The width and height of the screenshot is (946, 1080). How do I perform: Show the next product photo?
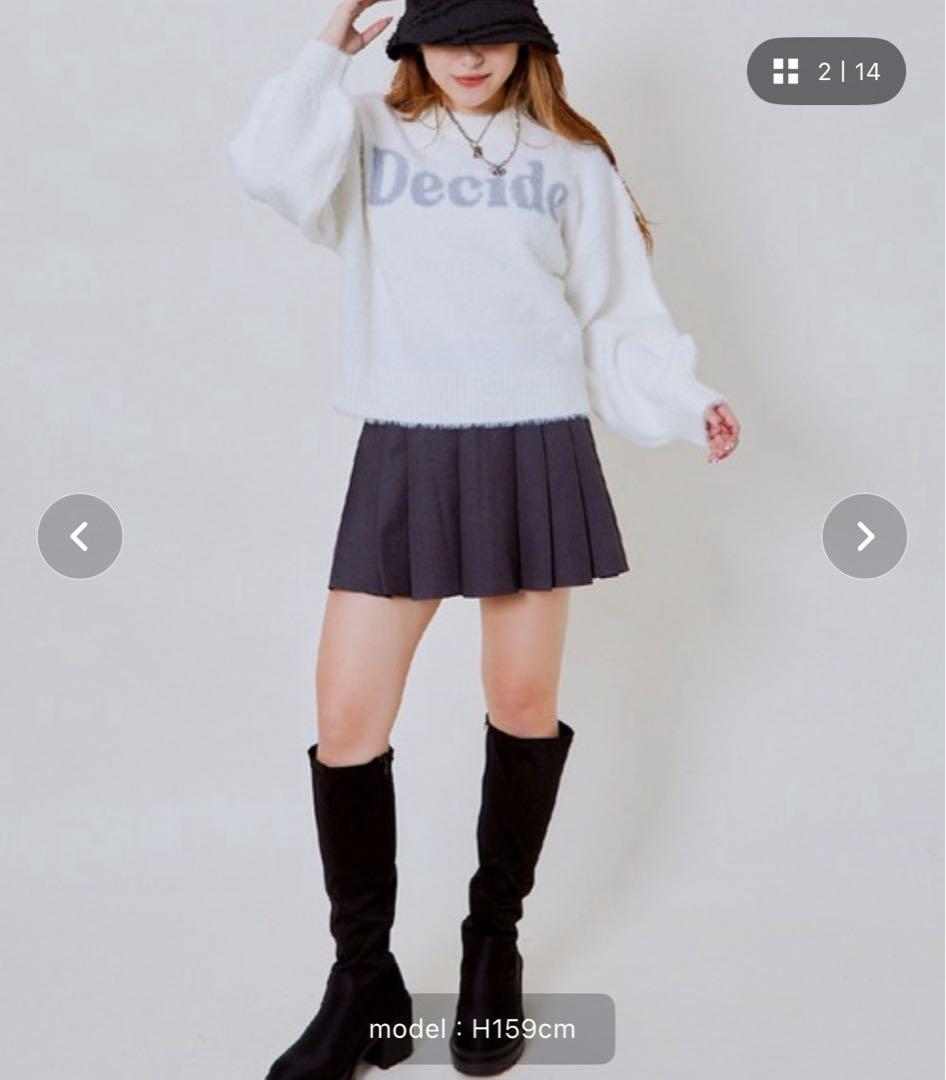(864, 536)
